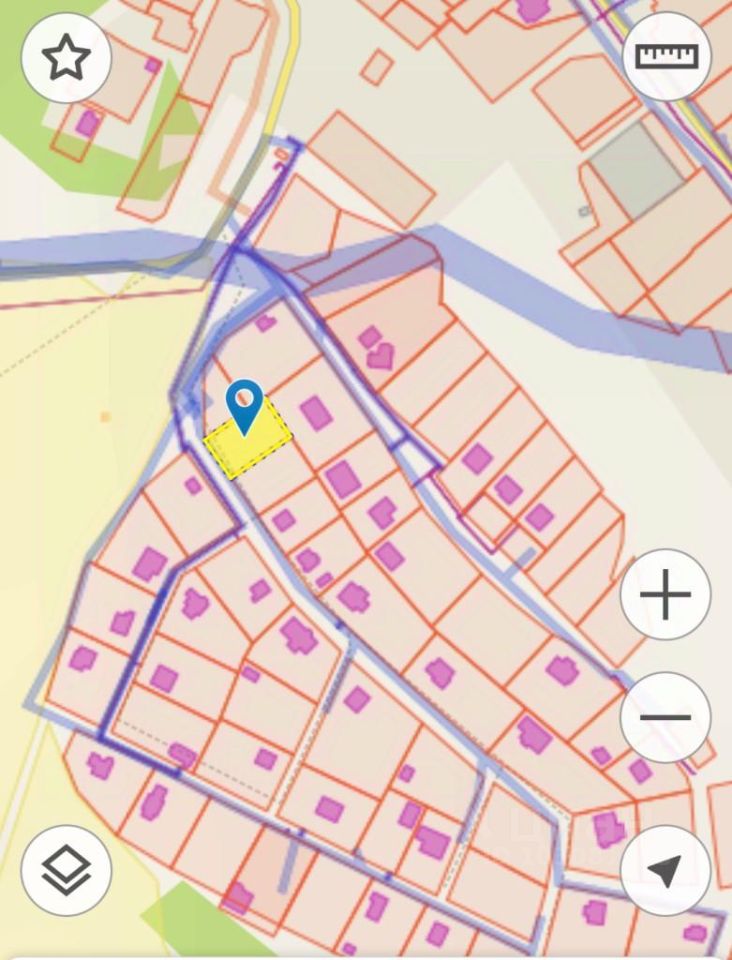Center map on my location
Image resolution: width=732 pixels, height=960 pixels.
(665, 869)
